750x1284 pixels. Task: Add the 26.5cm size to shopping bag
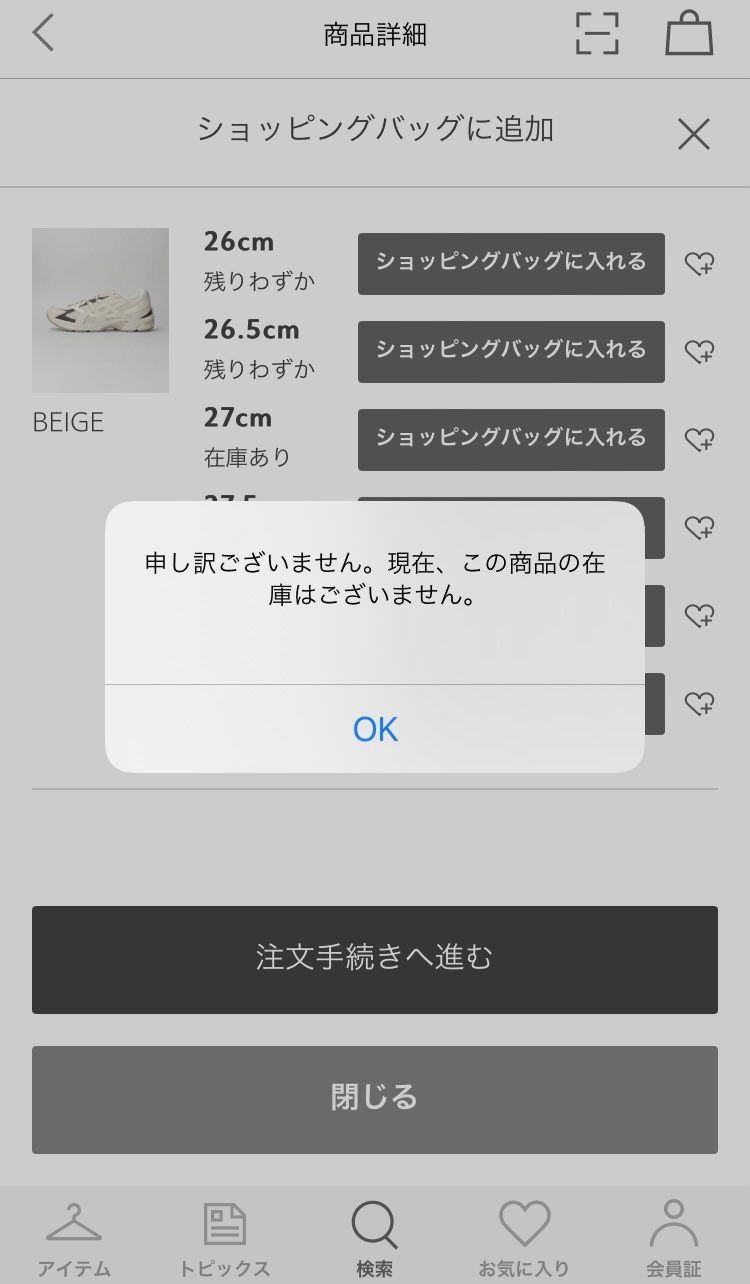[x=510, y=352]
